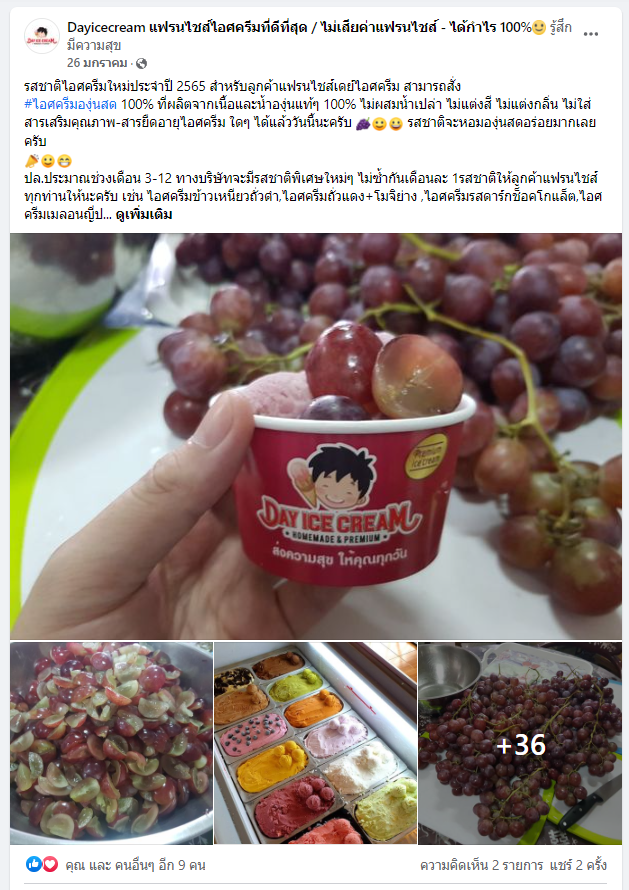Open the post's three-dot options menu
This screenshot has height=890, width=629.
click(591, 34)
